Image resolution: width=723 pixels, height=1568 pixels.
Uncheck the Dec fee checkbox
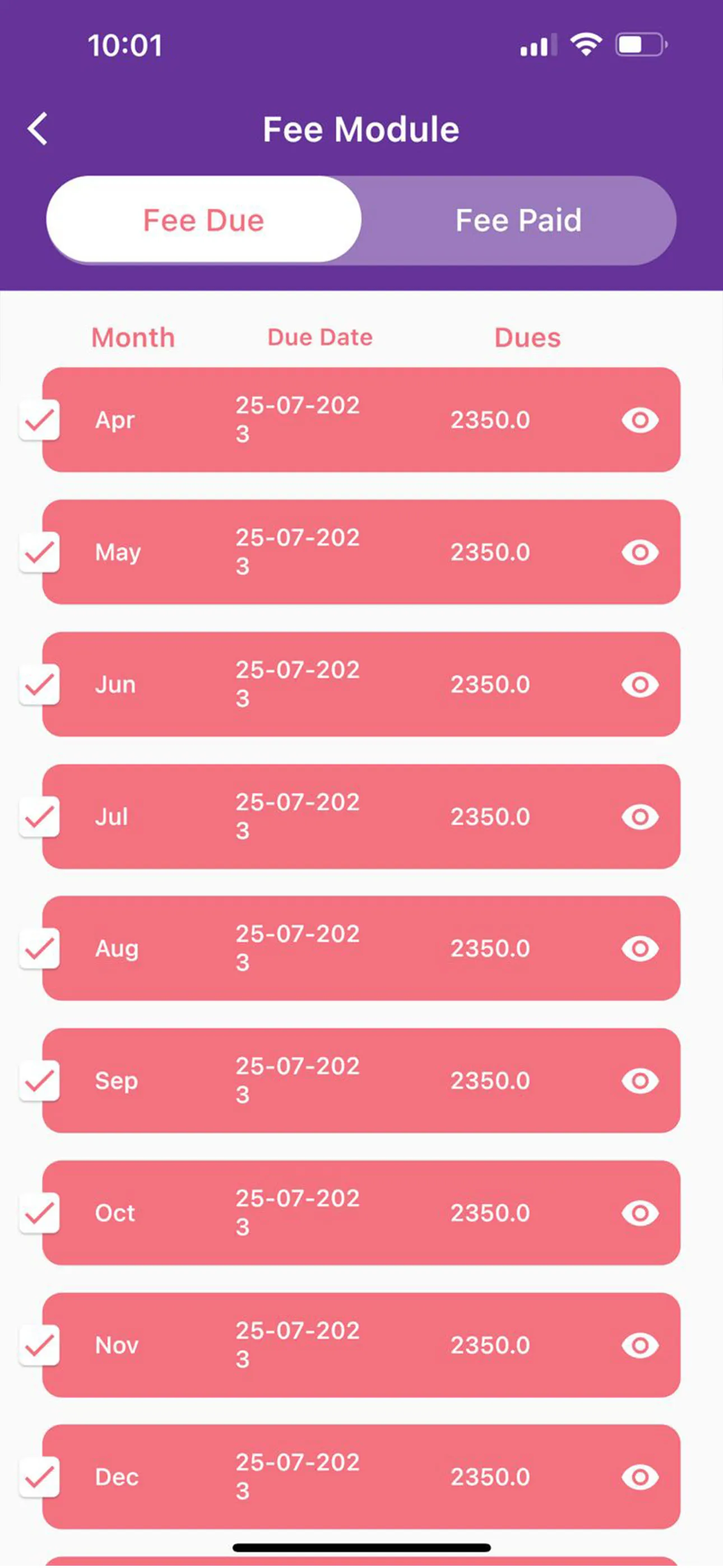40,1477
